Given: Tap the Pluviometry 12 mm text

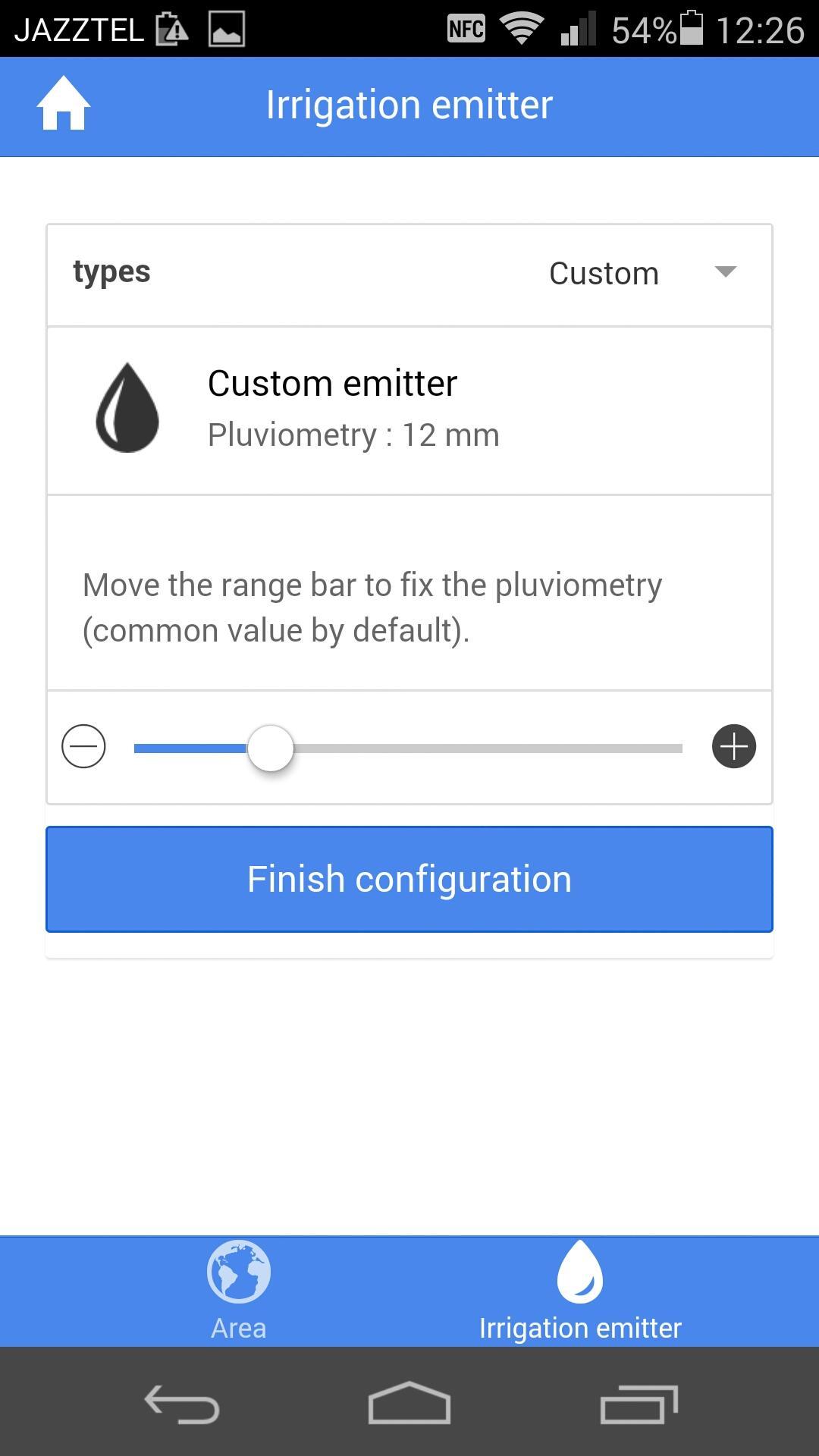Looking at the screenshot, I should click(x=353, y=434).
